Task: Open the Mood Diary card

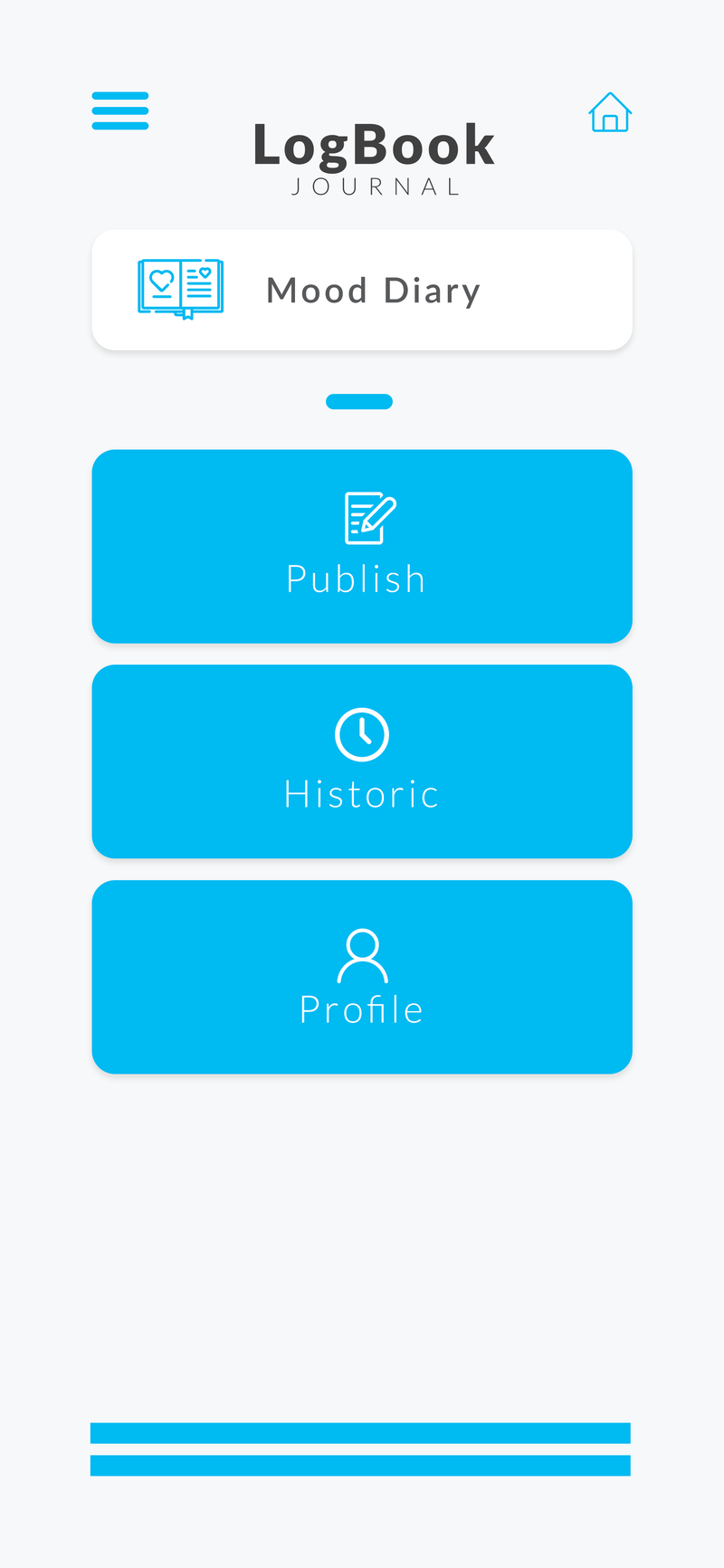Action: pyautogui.click(x=362, y=290)
